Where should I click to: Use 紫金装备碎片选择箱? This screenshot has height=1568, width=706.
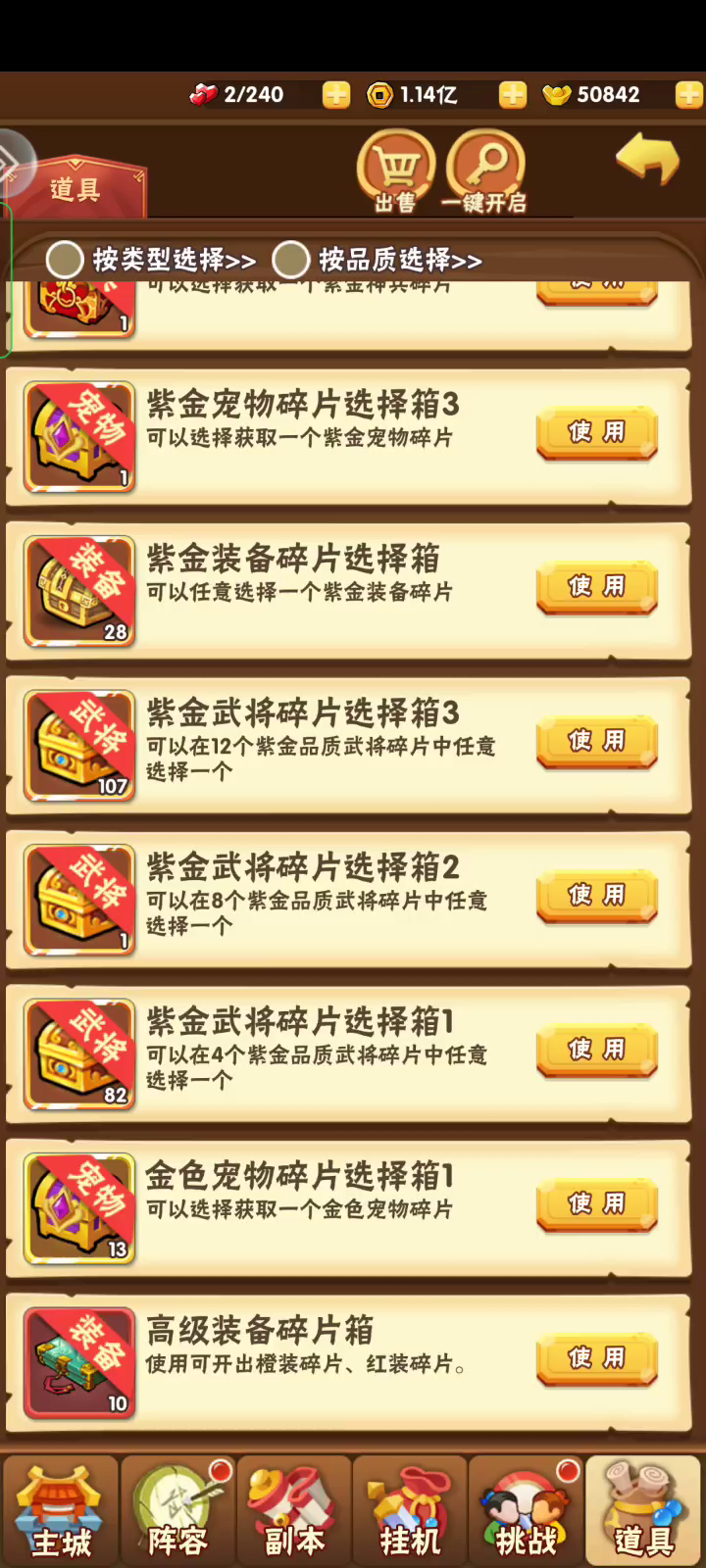pyautogui.click(x=596, y=588)
